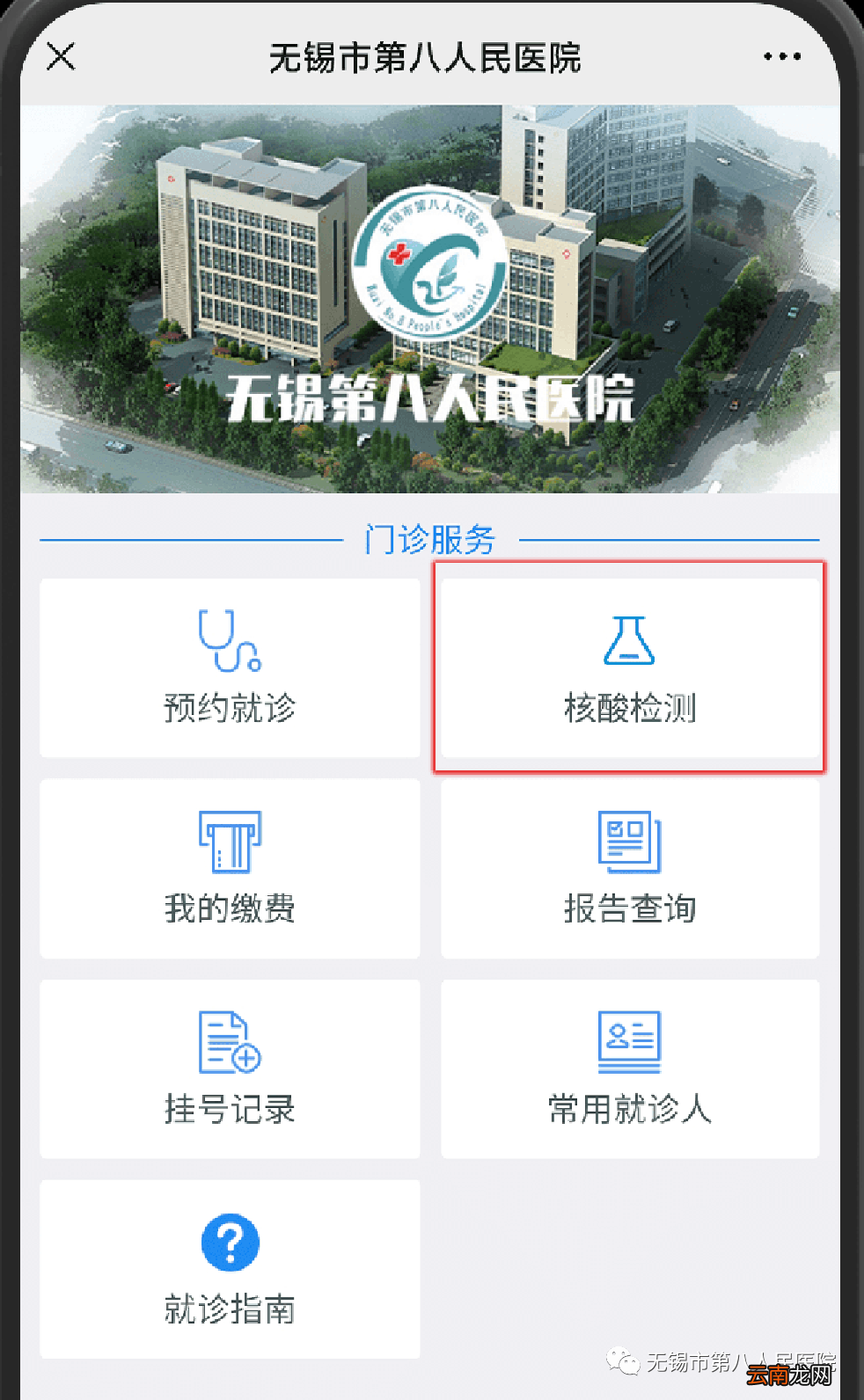Open the report document icon above 报告查询
The height and width of the screenshot is (1400, 864).
[x=628, y=841]
